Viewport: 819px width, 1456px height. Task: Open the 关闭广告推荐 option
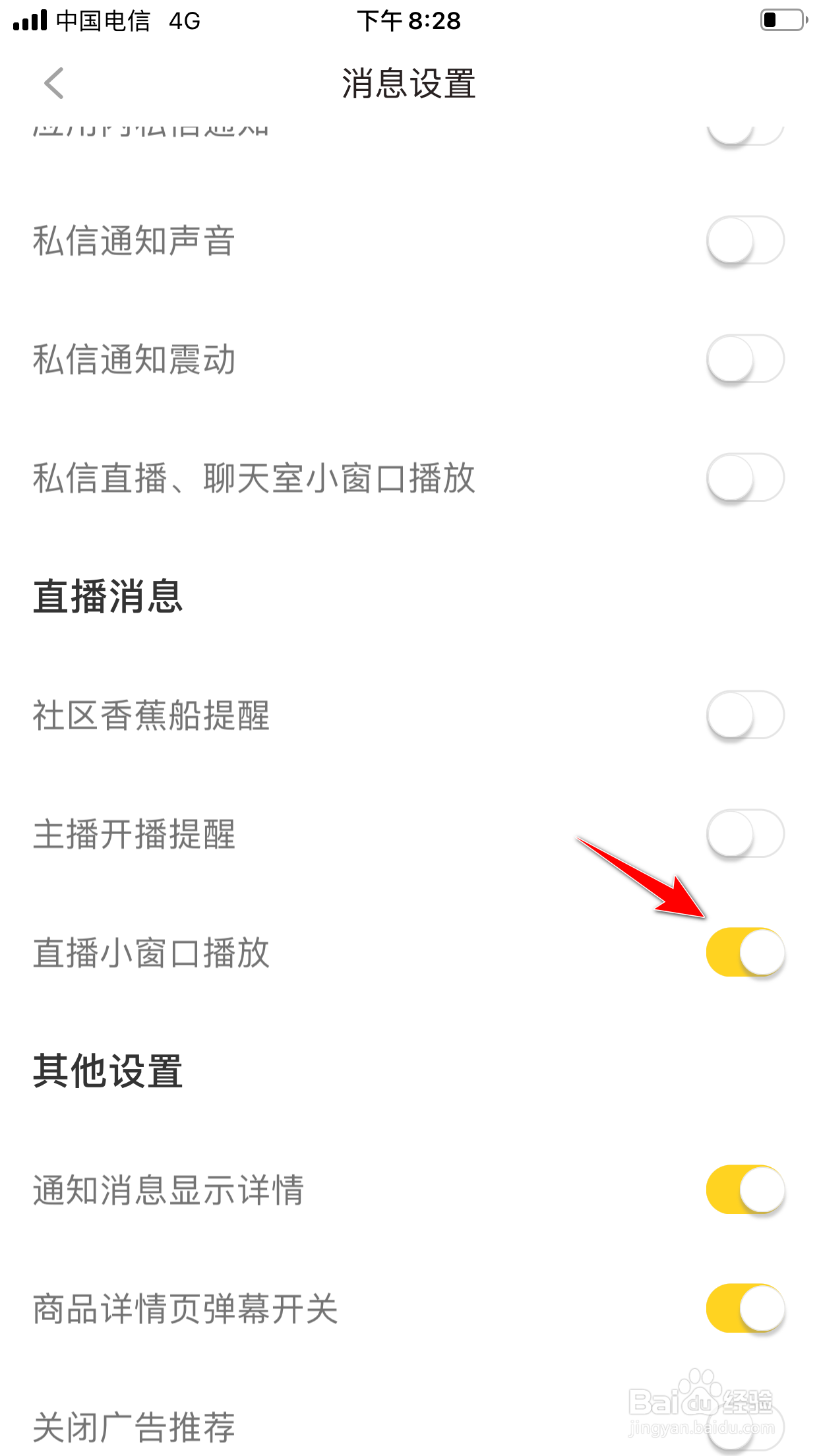(133, 1426)
